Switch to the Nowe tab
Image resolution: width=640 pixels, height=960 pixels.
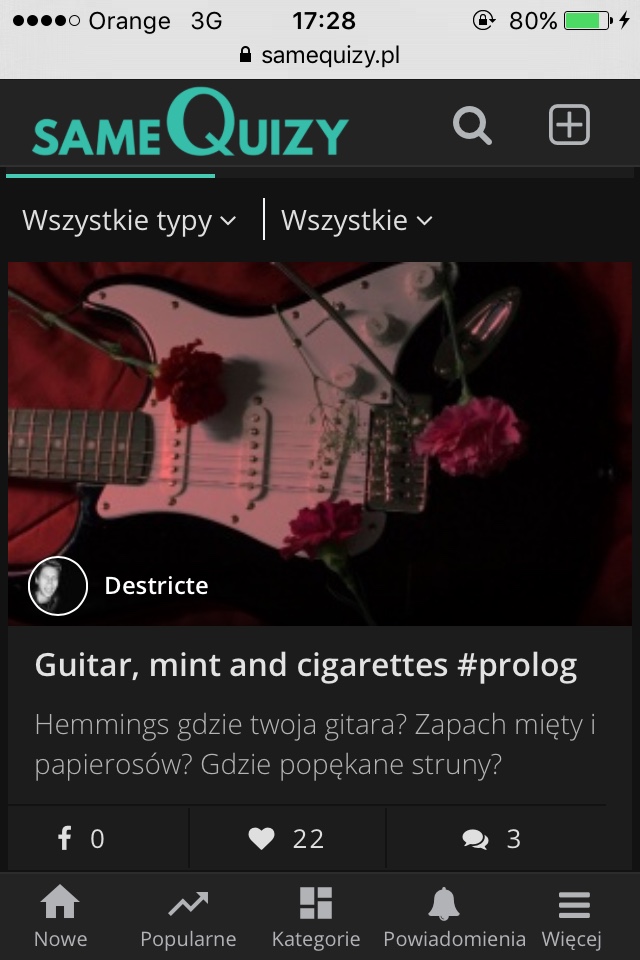coord(60,916)
